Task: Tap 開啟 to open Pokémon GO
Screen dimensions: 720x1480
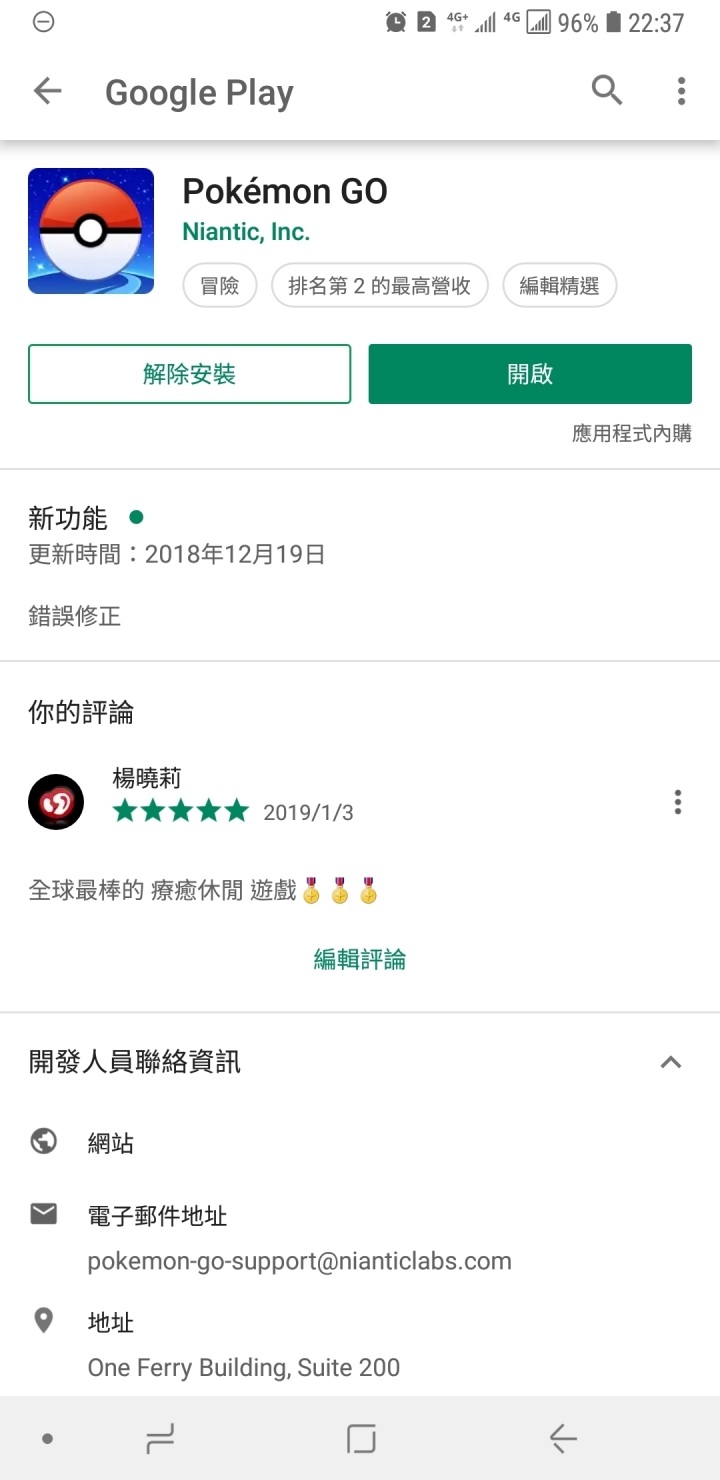Action: click(530, 374)
